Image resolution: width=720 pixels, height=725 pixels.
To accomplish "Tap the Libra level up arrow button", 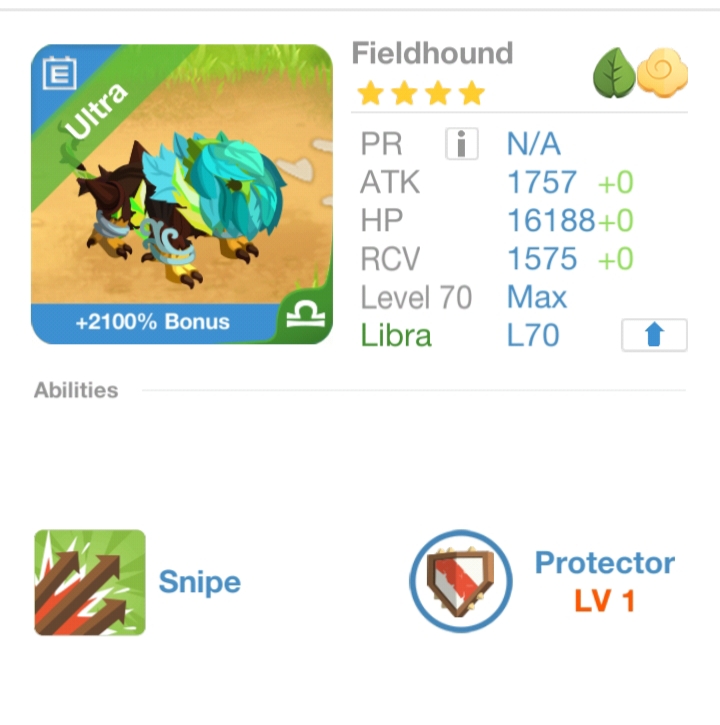I will tap(654, 335).
